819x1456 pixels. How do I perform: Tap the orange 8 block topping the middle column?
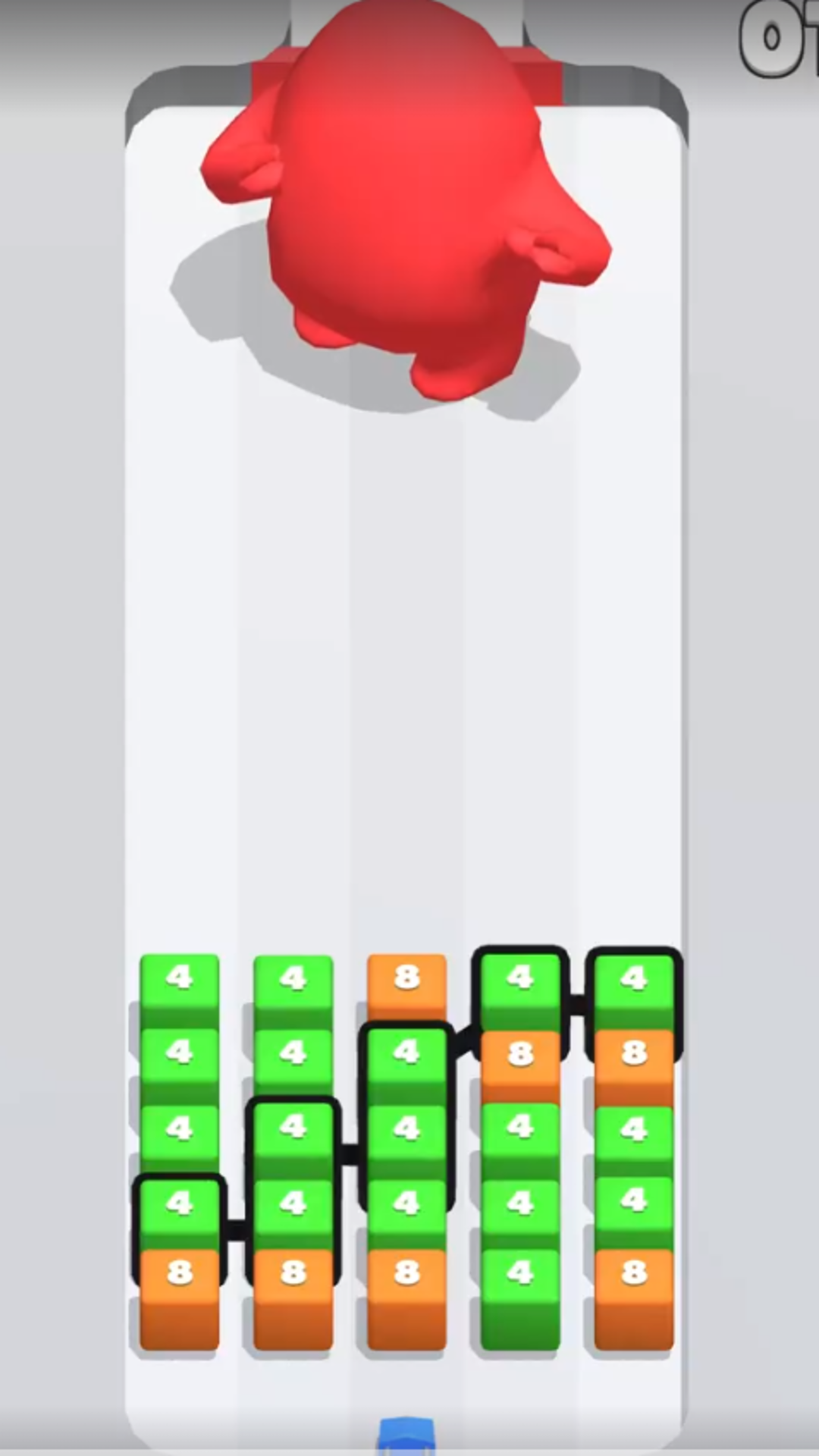(406, 981)
